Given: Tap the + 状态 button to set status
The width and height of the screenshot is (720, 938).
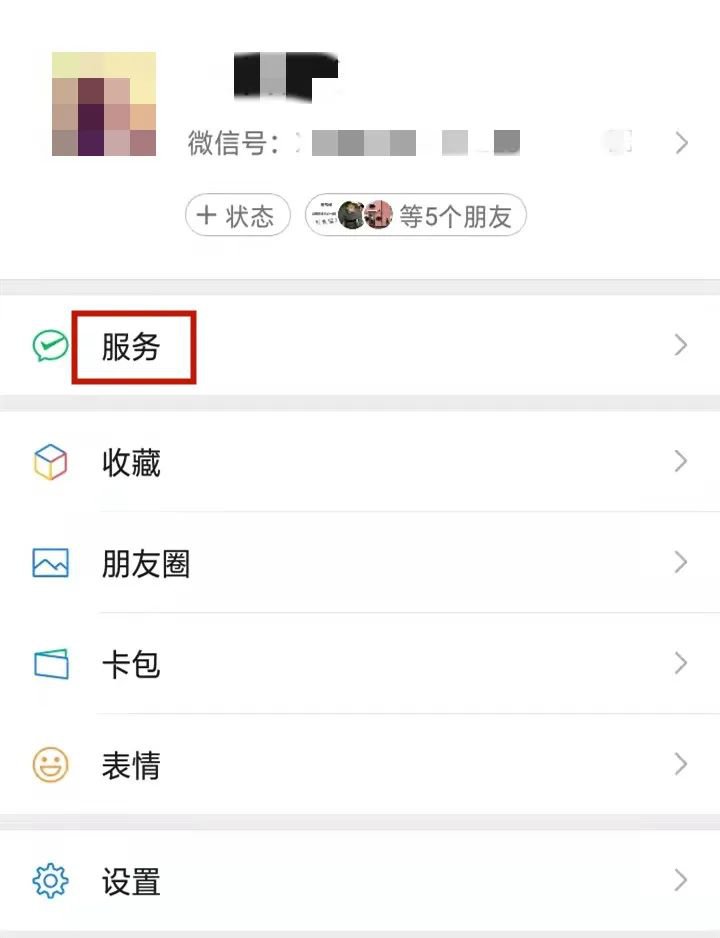Looking at the screenshot, I should (x=238, y=216).
